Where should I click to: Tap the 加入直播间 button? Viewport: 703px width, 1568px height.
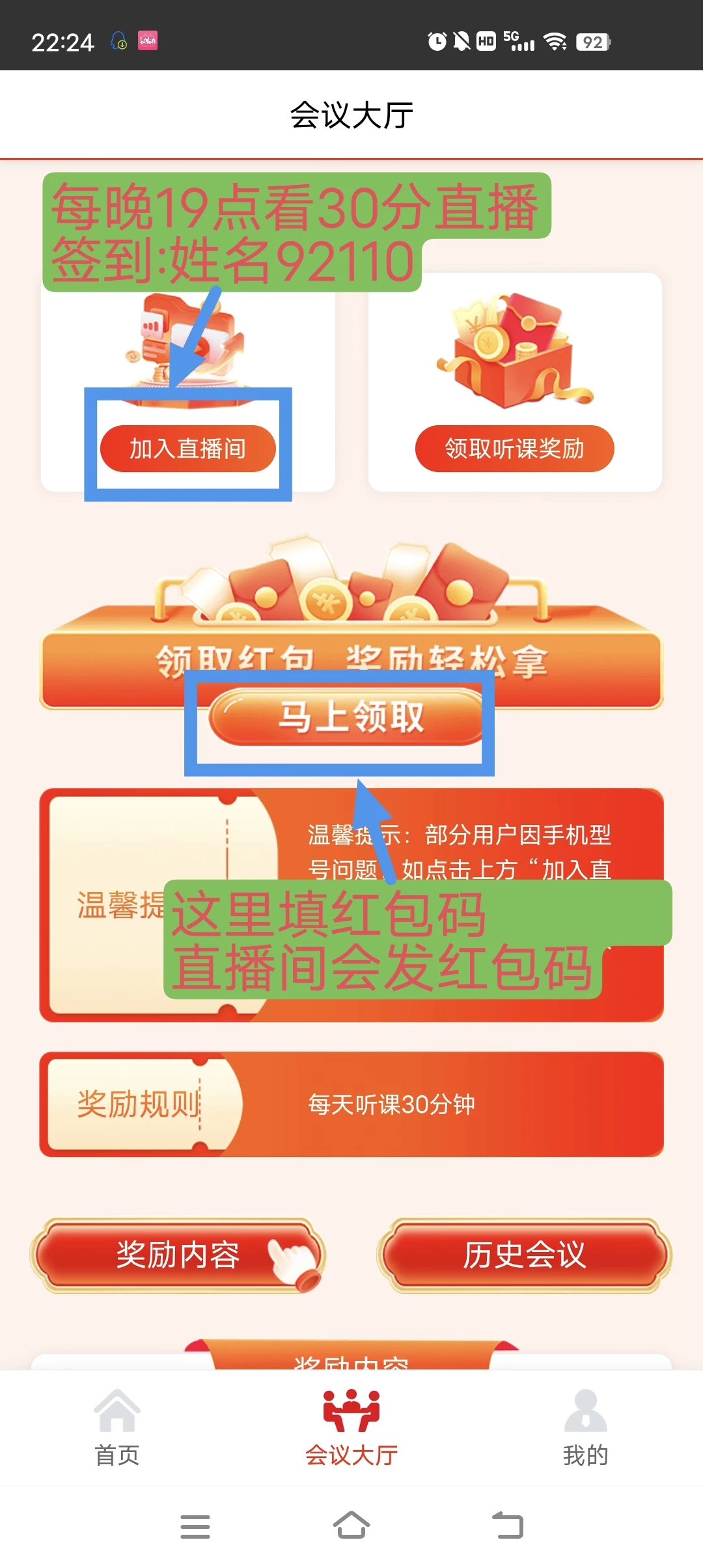coord(187,449)
